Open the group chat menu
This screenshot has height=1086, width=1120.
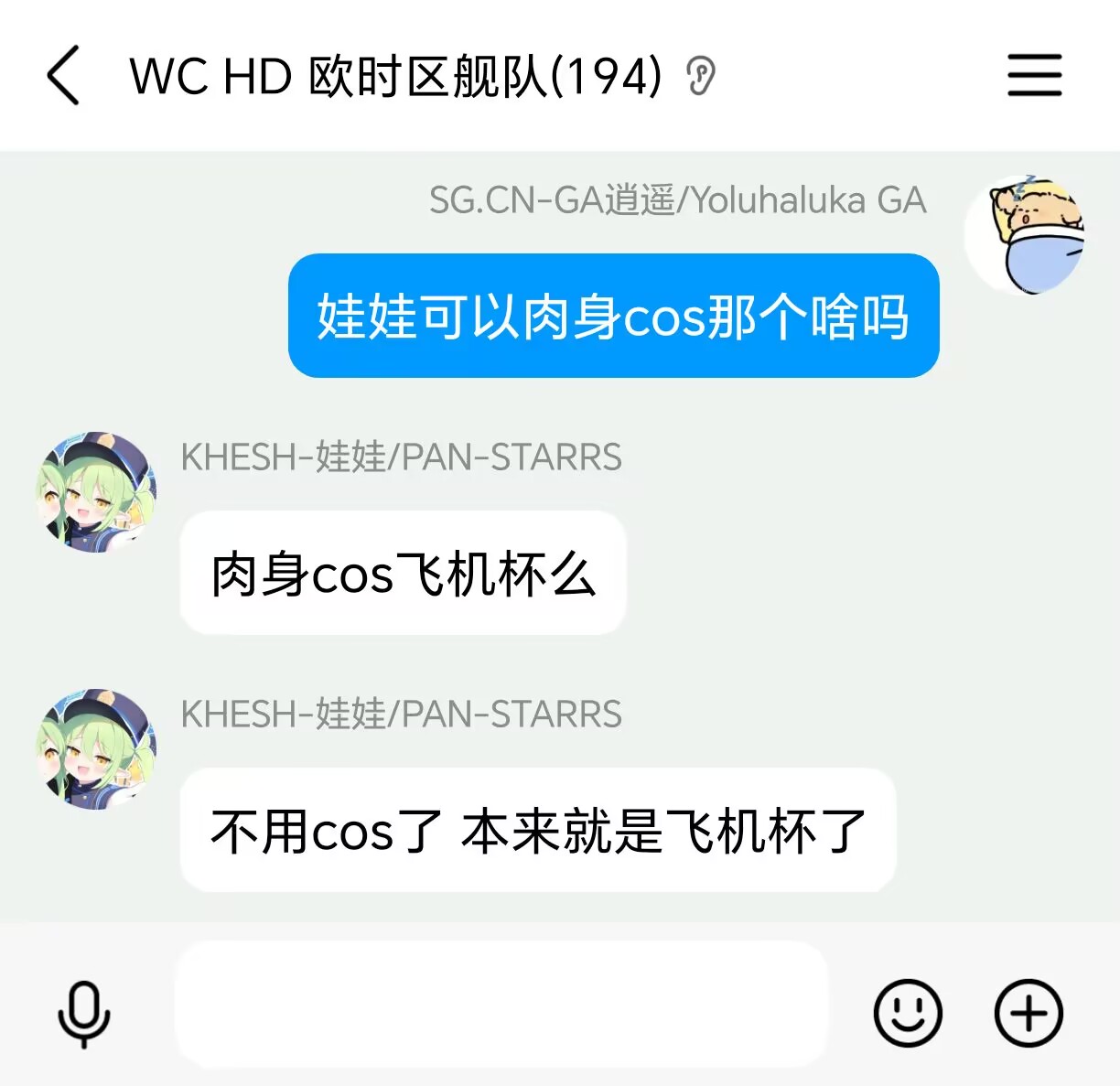1034,75
